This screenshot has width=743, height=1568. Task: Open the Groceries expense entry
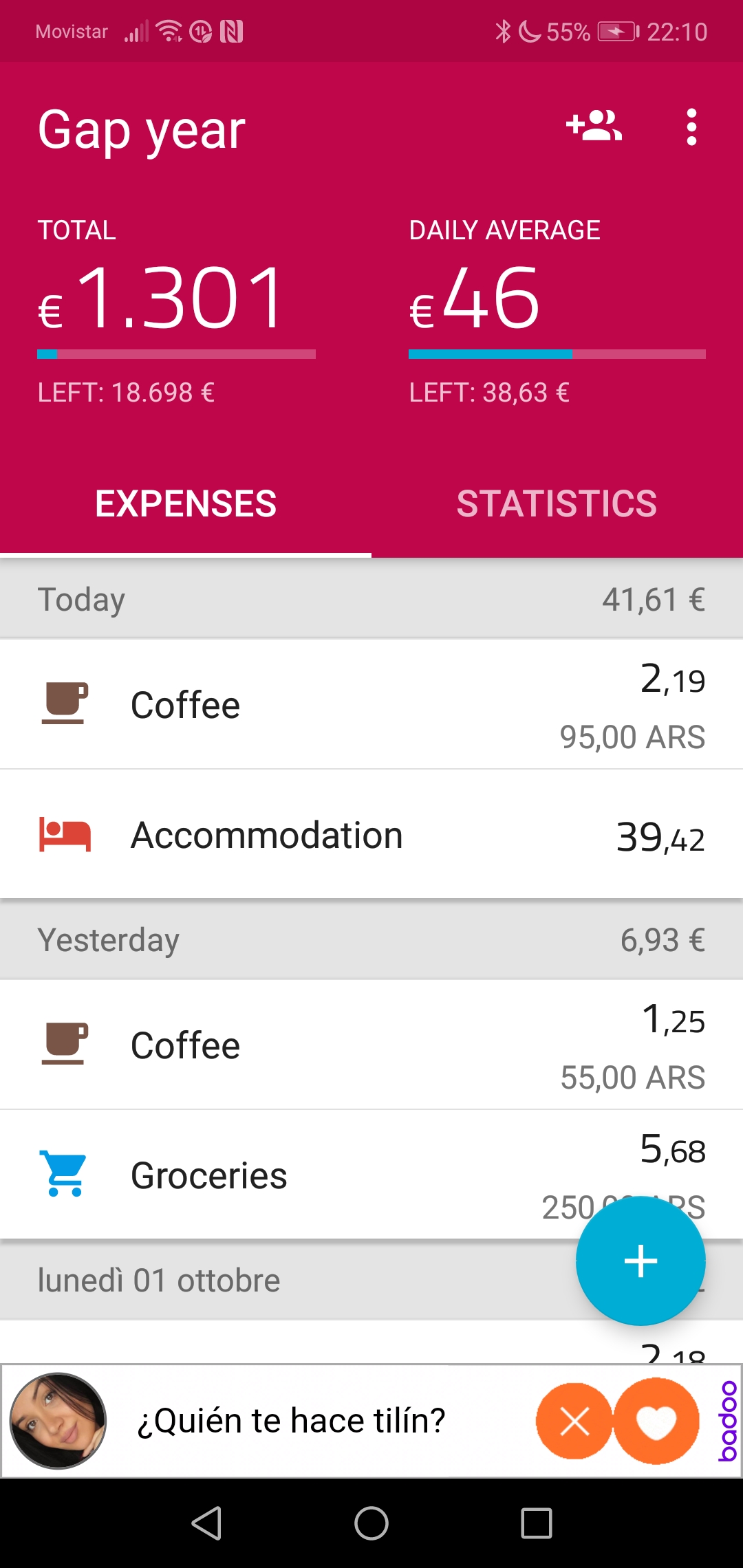pyautogui.click(x=371, y=1174)
